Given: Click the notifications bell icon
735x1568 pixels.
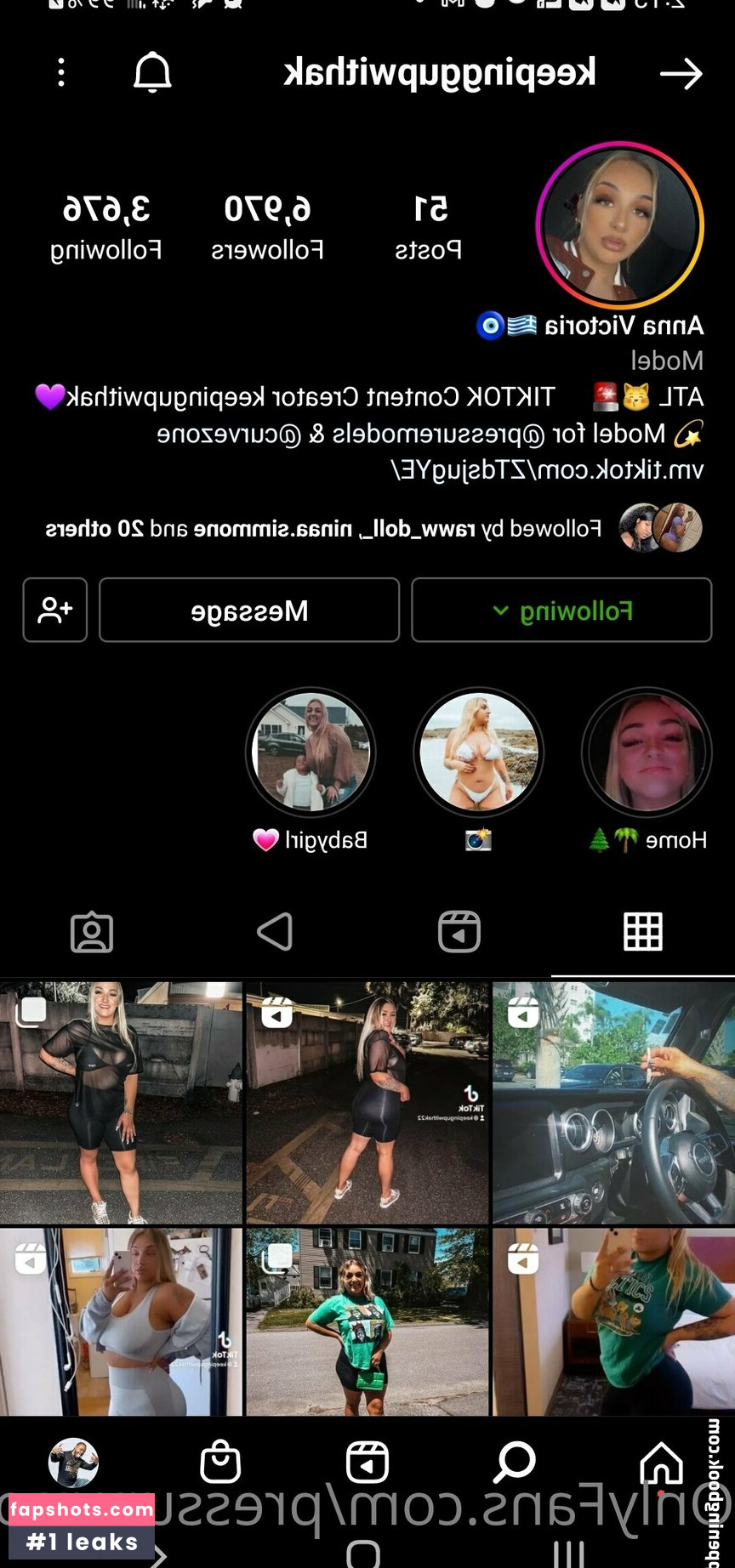Looking at the screenshot, I should tap(151, 73).
